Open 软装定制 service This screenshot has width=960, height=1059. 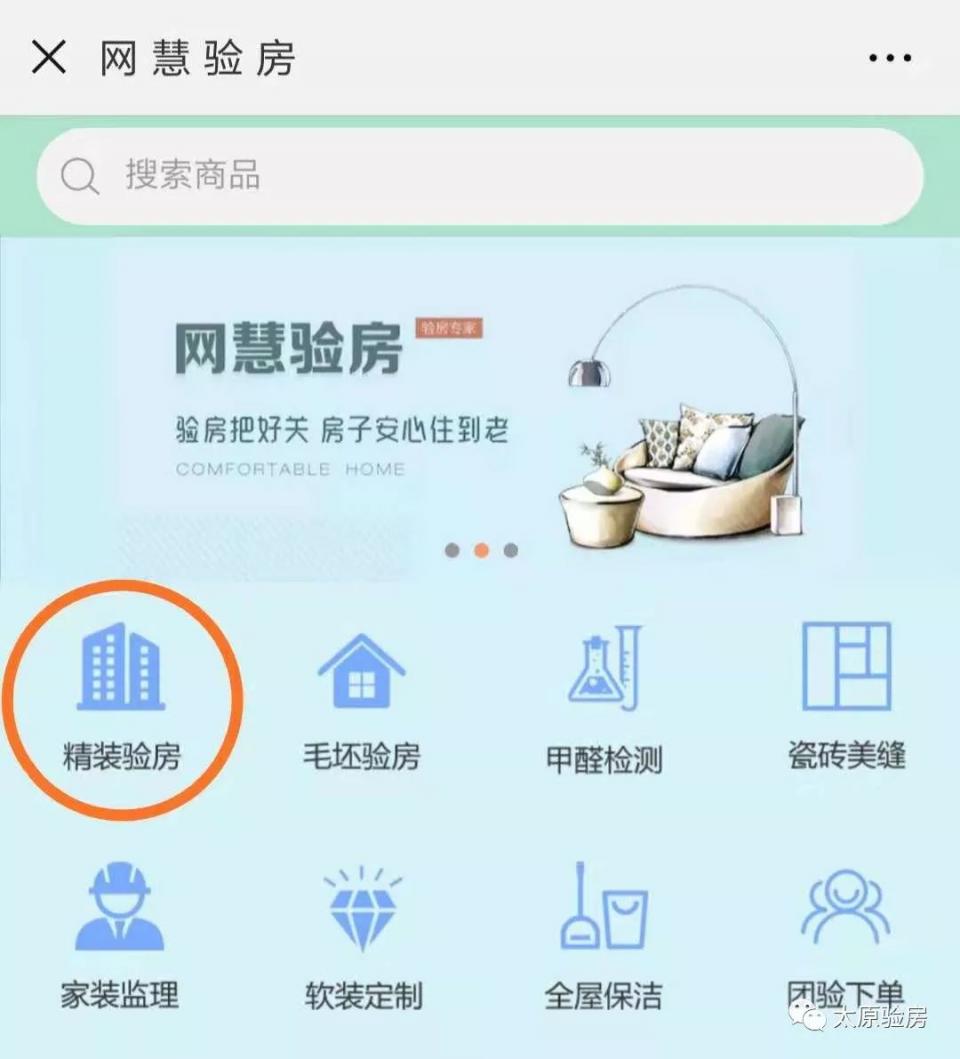coord(363,935)
